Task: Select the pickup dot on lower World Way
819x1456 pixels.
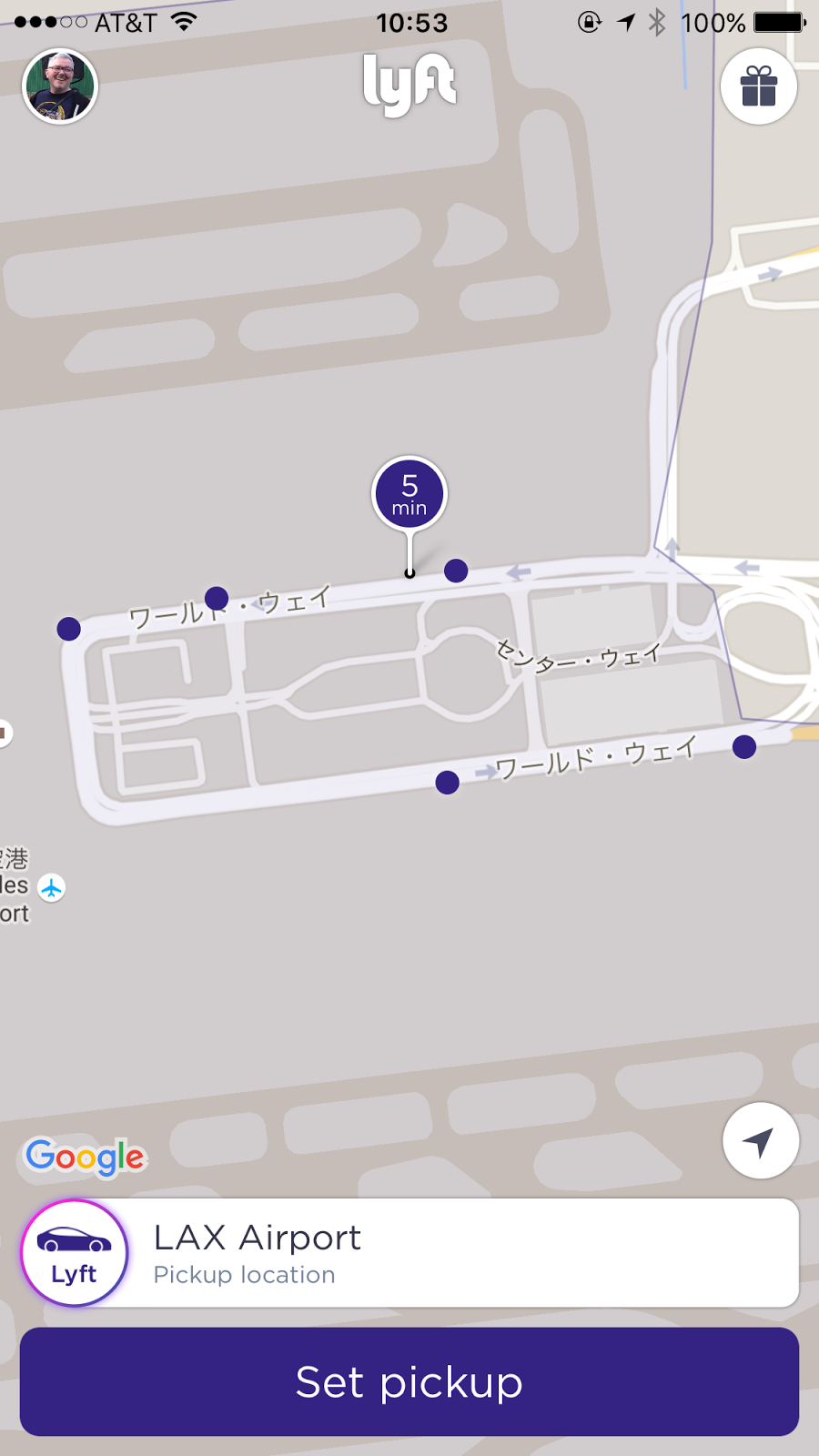Action: pyautogui.click(x=445, y=781)
